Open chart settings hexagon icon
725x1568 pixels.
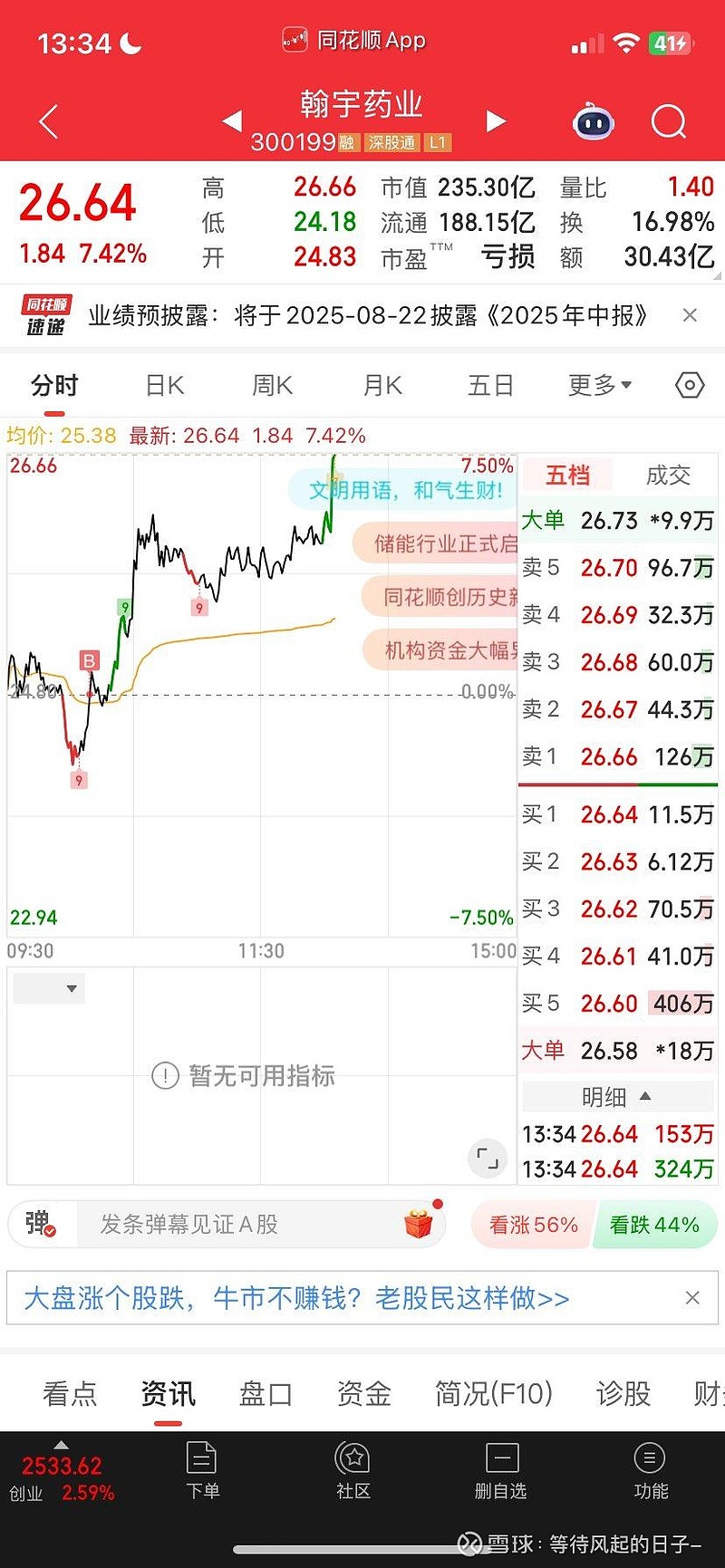690,386
